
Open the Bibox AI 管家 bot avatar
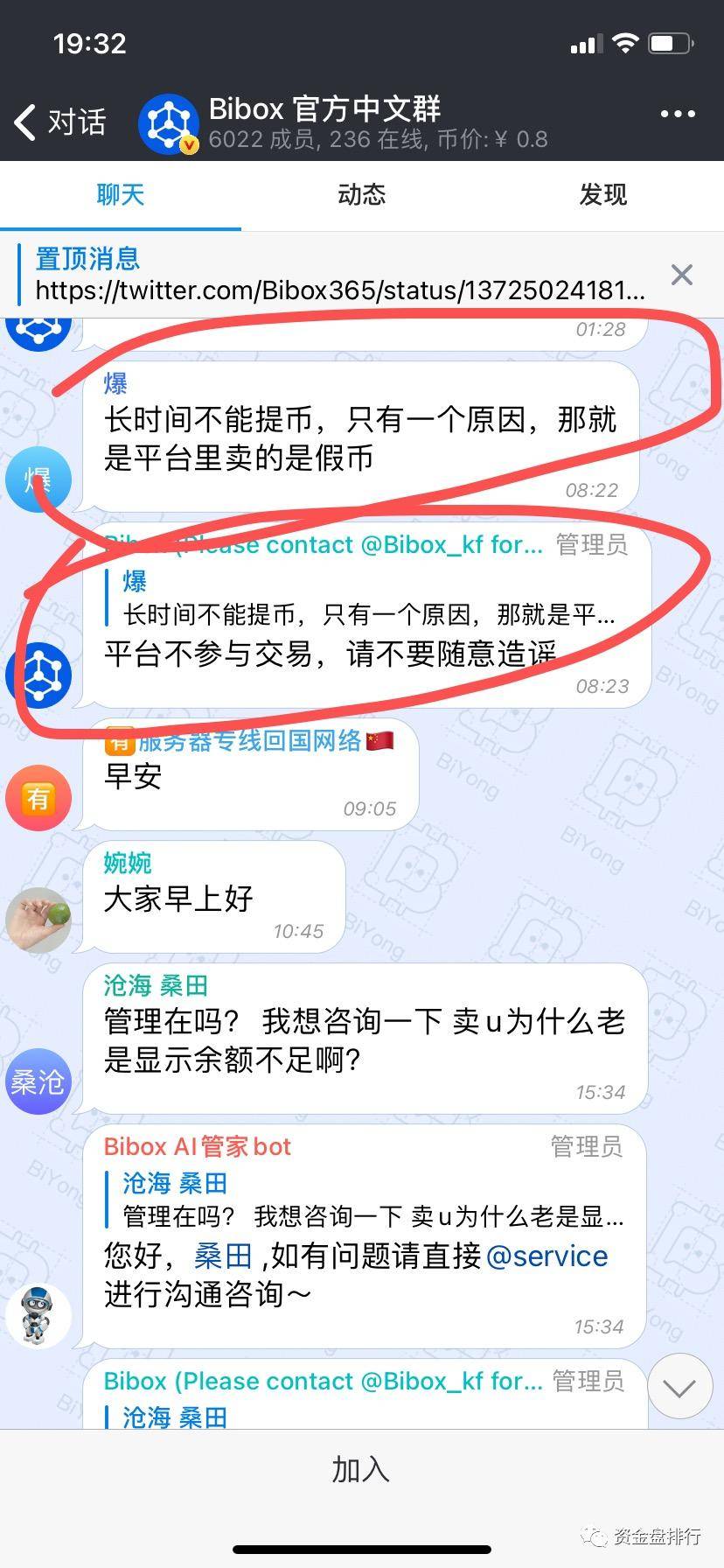coord(38,1316)
